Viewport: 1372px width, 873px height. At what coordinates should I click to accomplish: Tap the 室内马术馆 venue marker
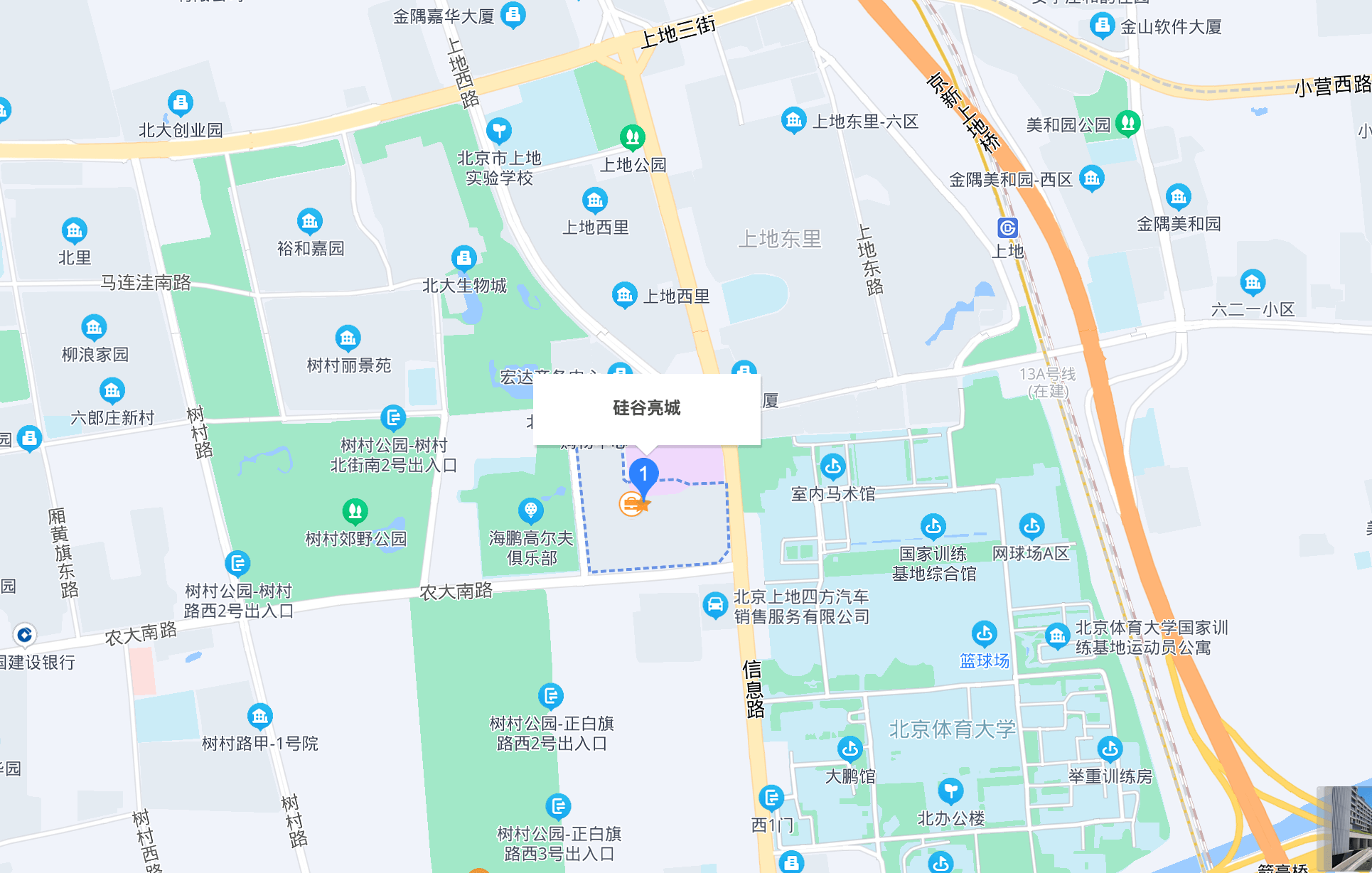[x=832, y=466]
